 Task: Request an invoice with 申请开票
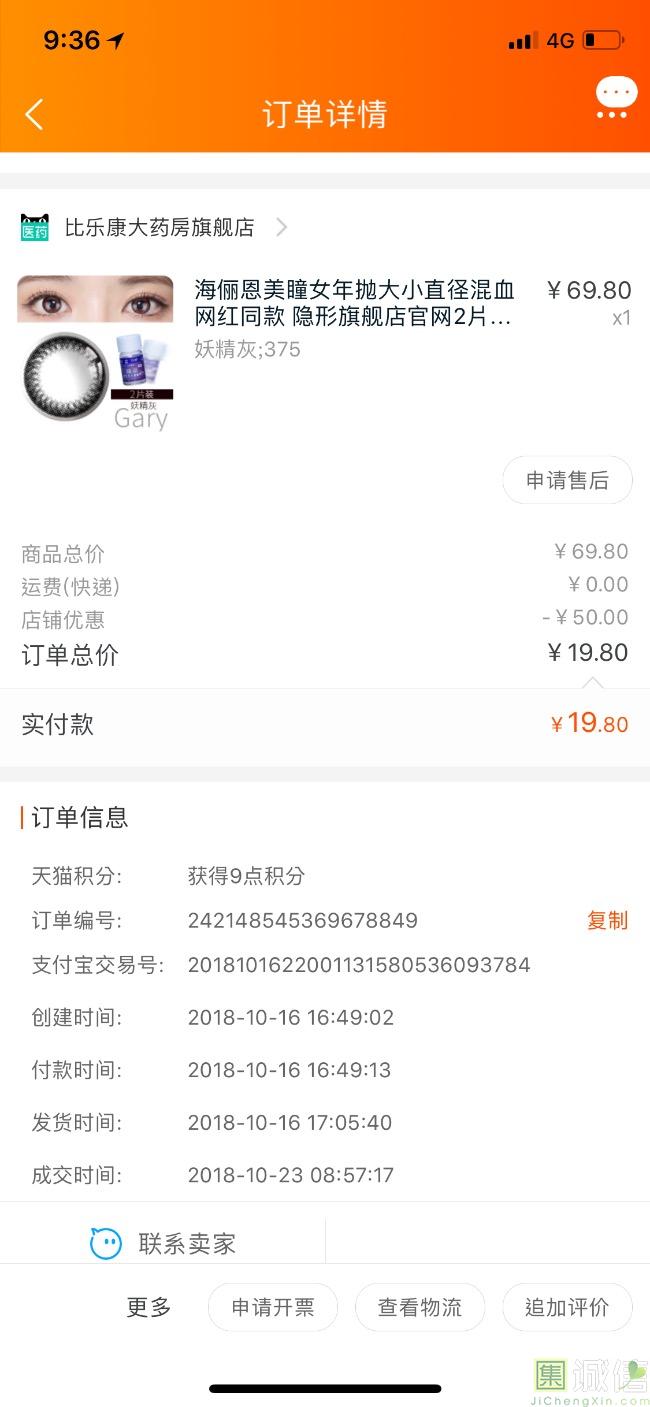(273, 1307)
